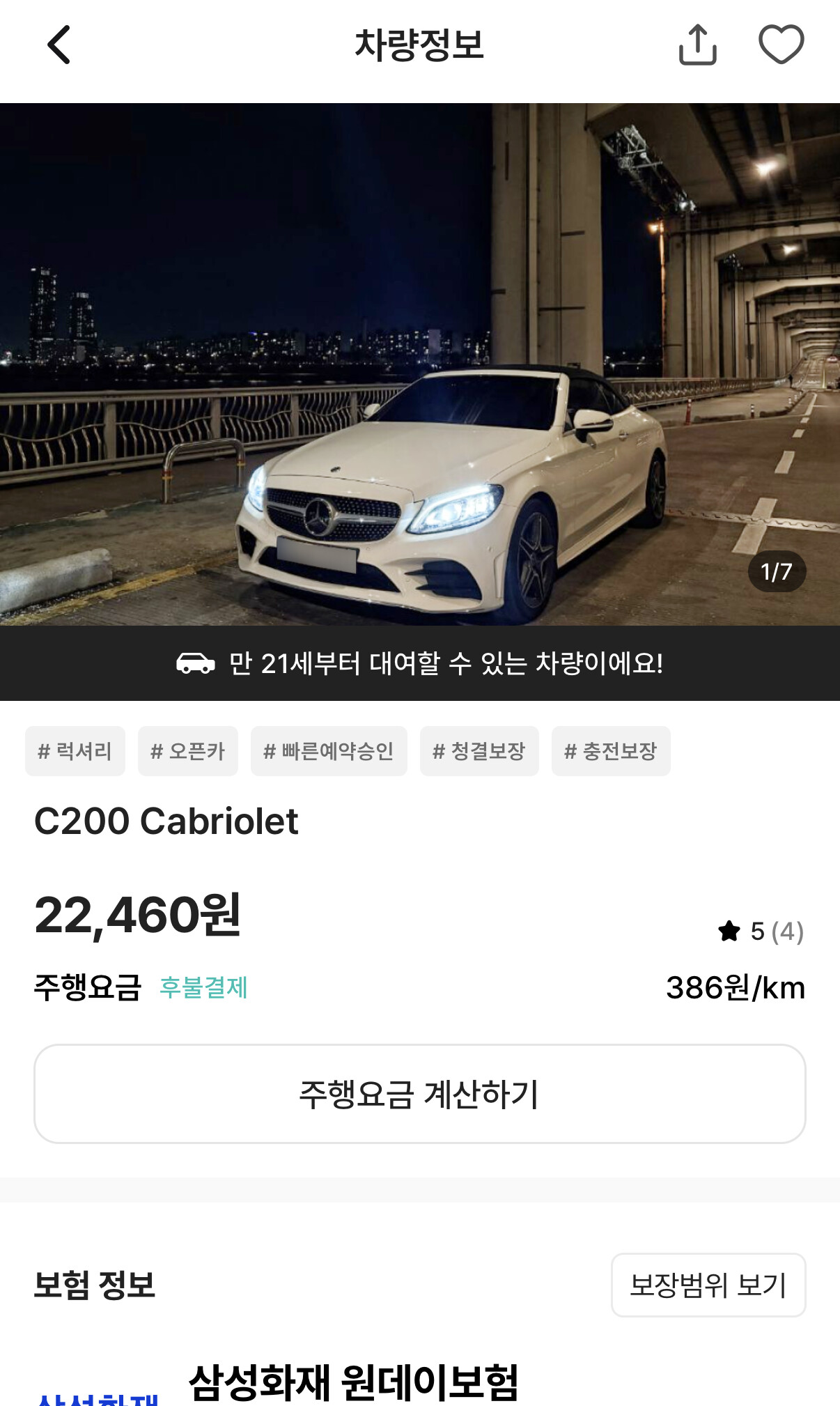Viewport: 840px width, 1406px height.
Task: Select the # 빠른예약승인 tag
Action: [x=329, y=751]
